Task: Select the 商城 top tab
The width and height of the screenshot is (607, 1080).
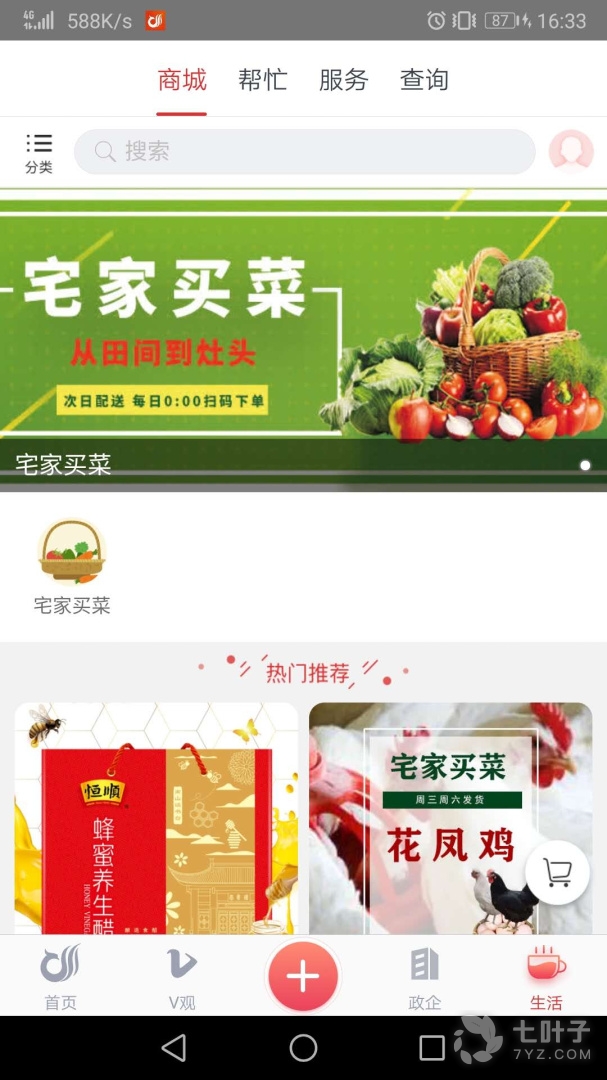Action: [182, 80]
